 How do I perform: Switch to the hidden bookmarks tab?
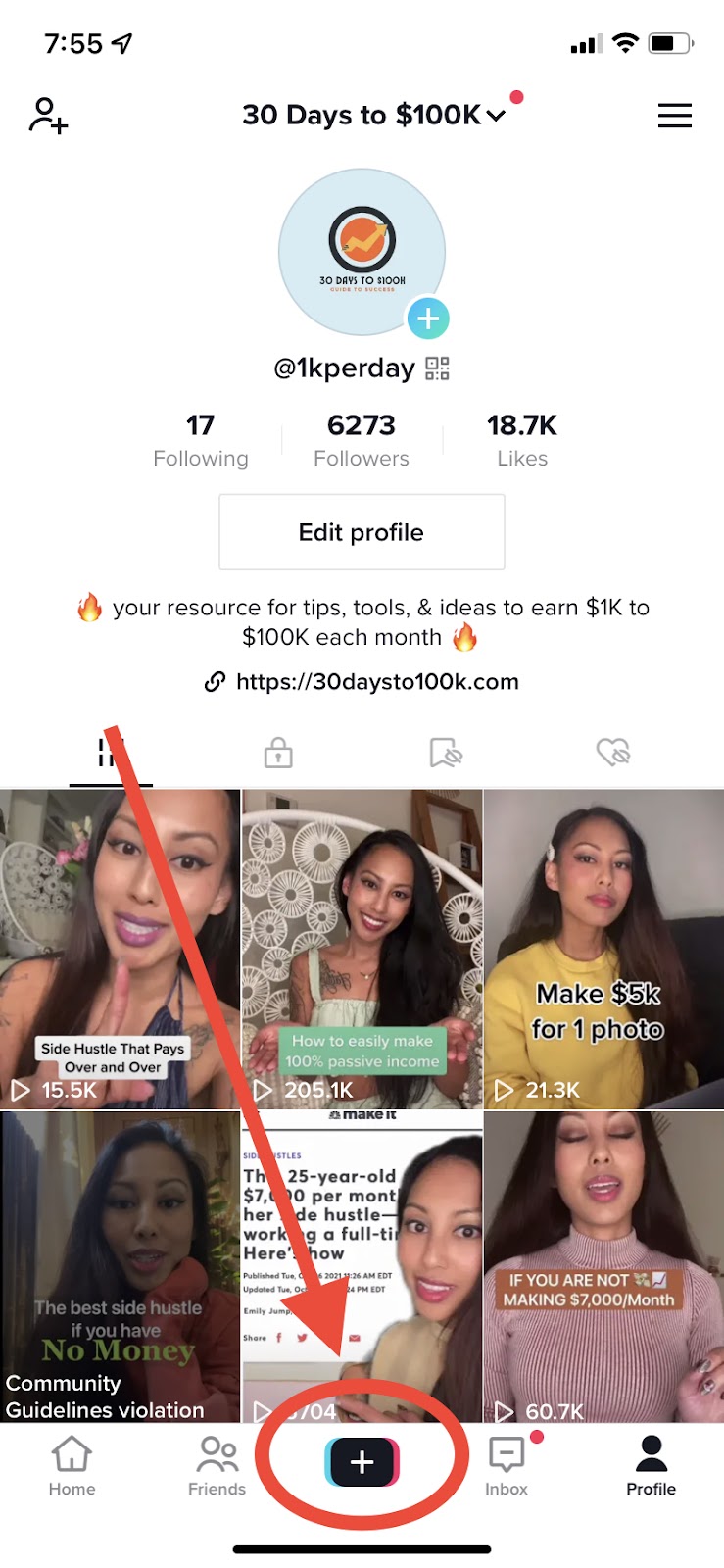(446, 754)
